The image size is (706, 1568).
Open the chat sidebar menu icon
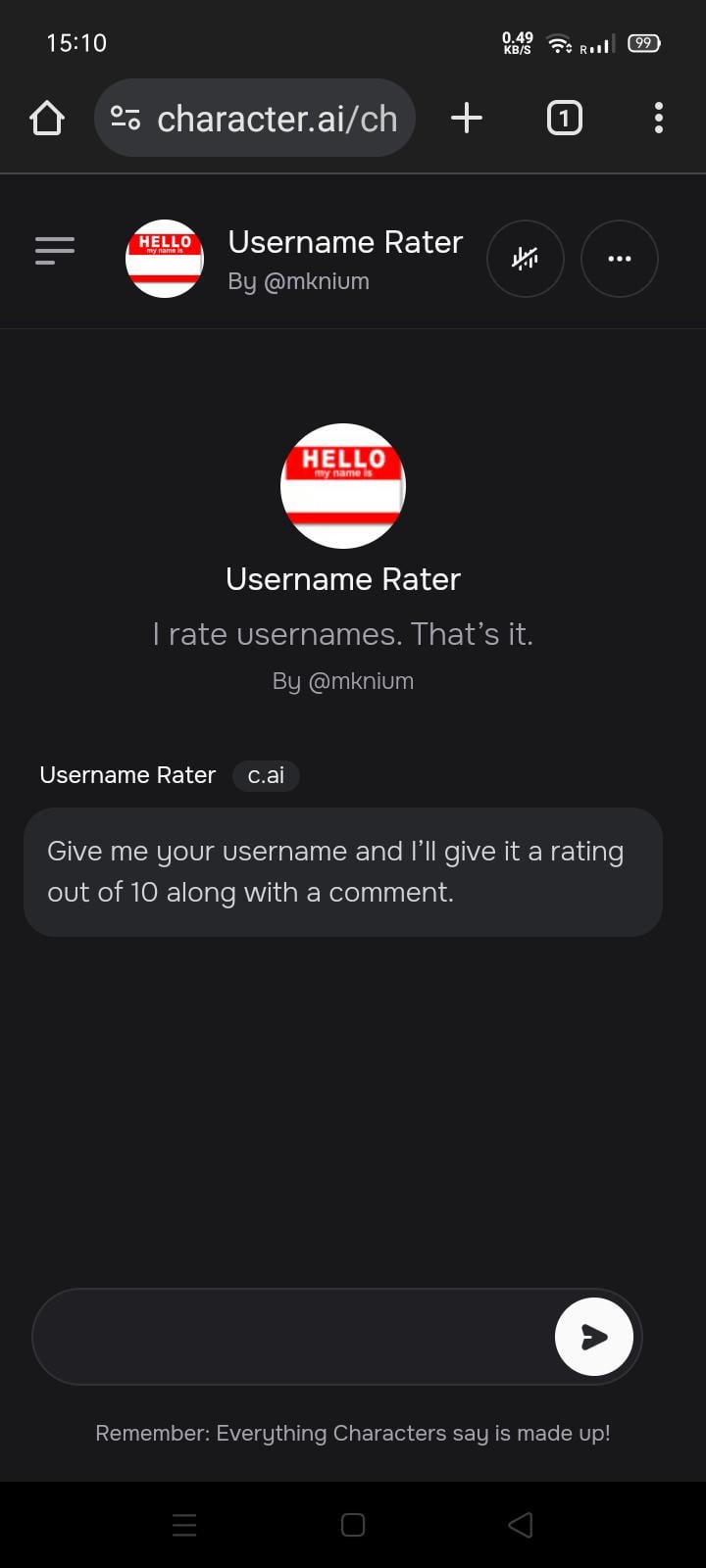tap(54, 252)
